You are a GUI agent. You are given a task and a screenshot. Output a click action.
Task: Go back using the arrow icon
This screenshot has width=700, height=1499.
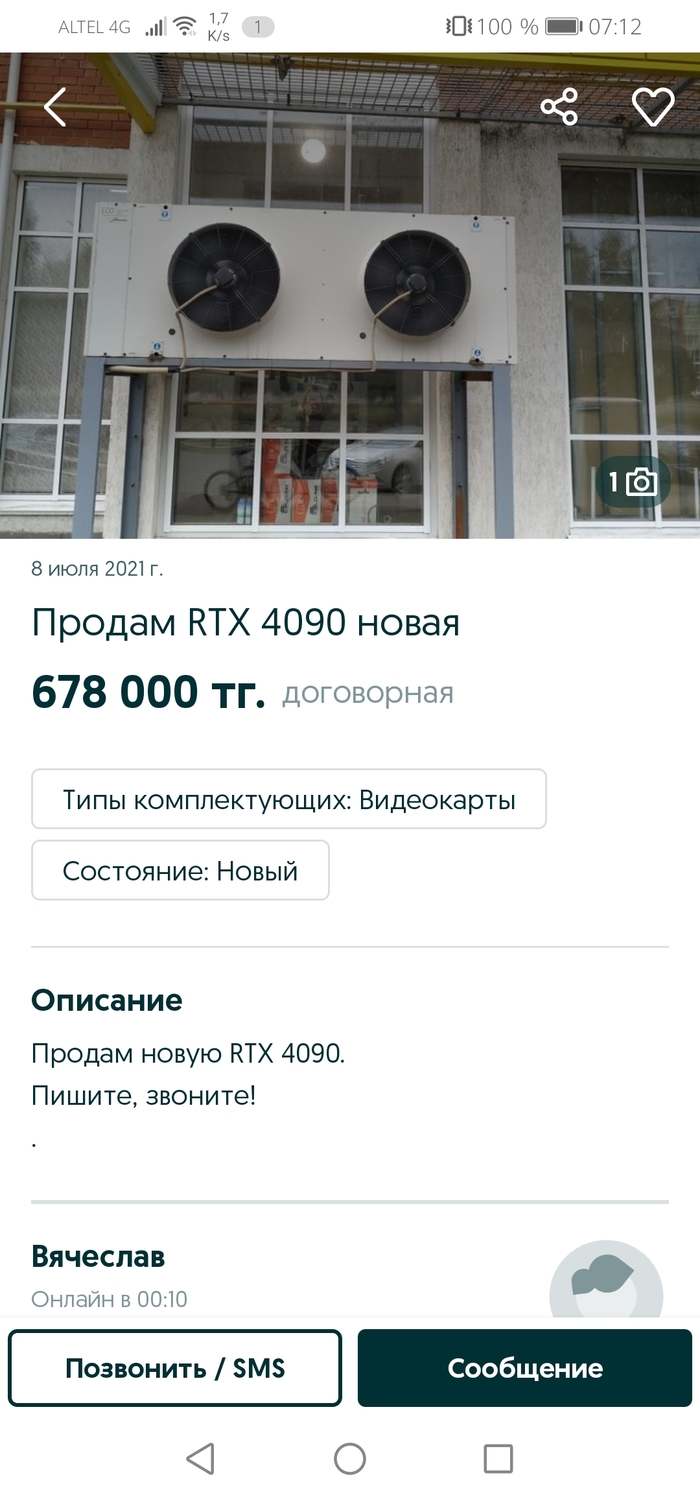coord(55,107)
